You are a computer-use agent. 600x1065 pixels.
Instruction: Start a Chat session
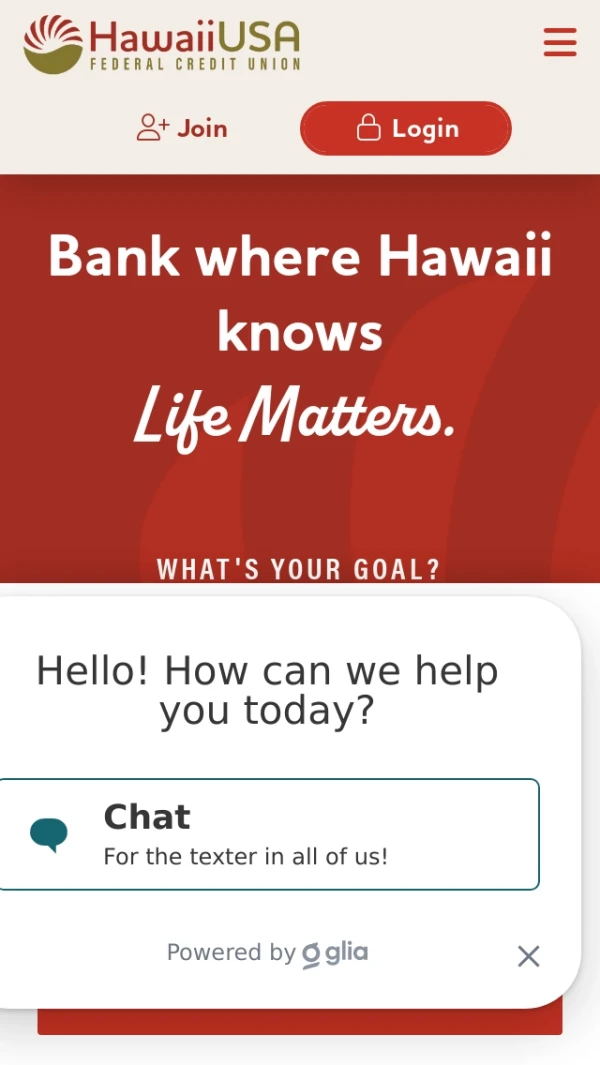[x=268, y=834]
